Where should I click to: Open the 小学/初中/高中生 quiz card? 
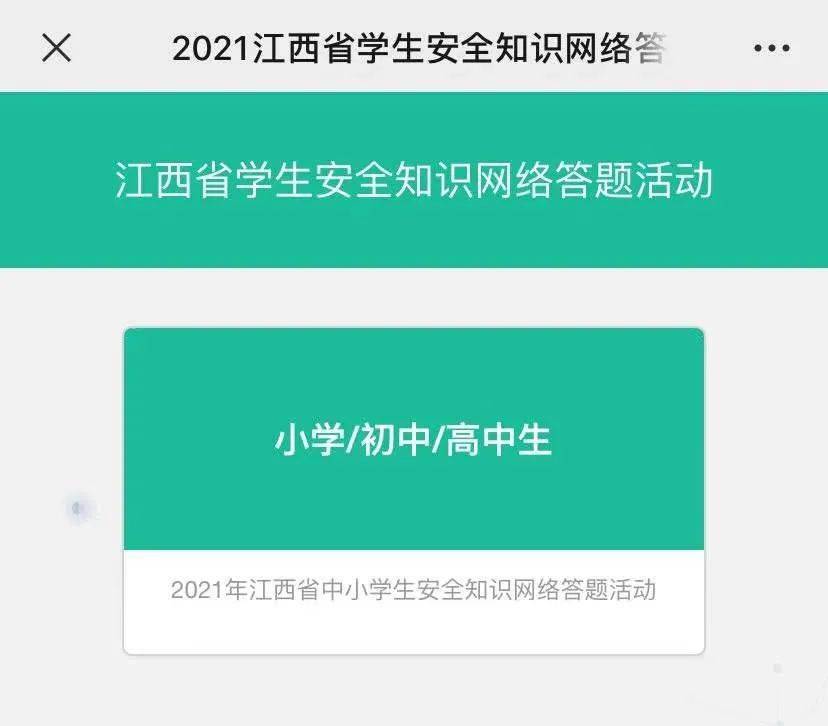click(x=414, y=440)
